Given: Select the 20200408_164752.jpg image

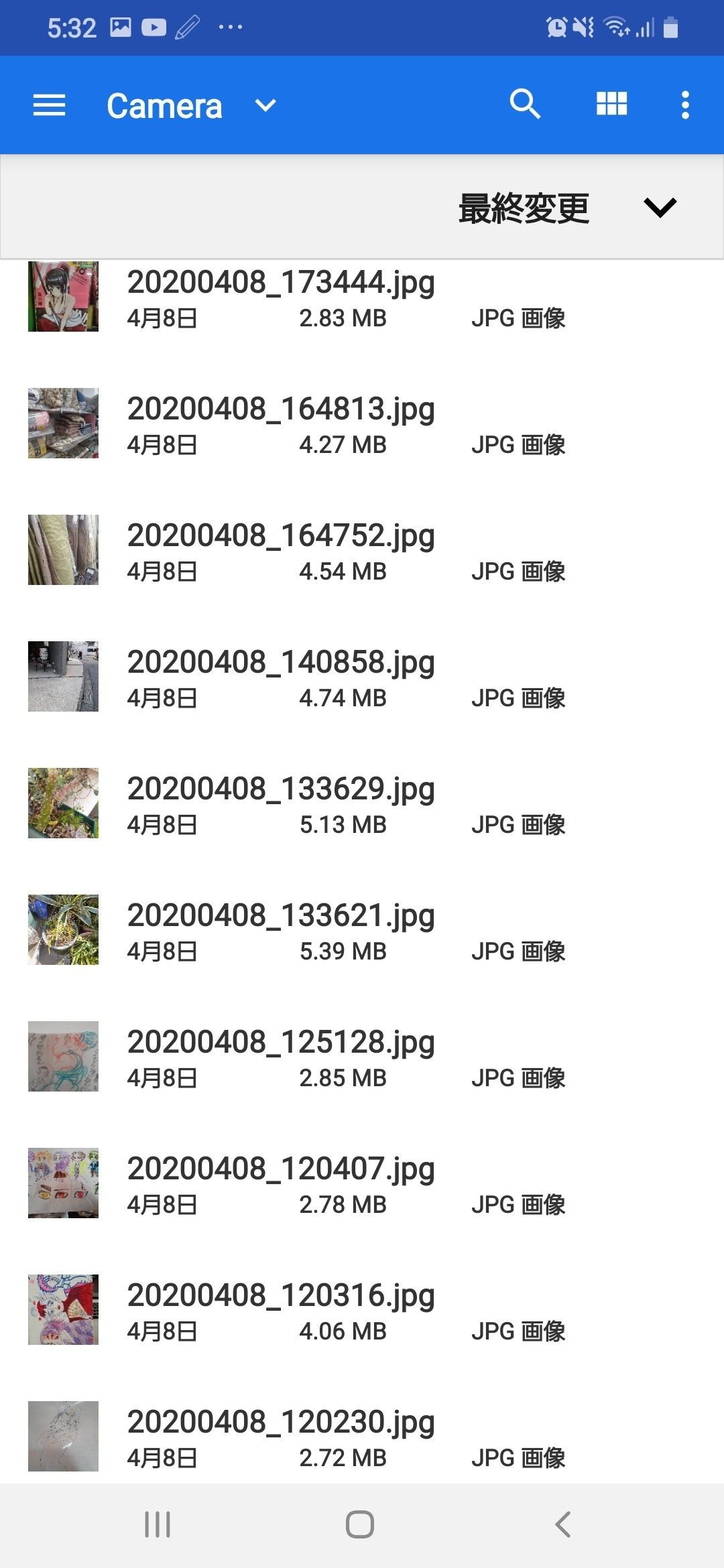Looking at the screenshot, I should tap(281, 550).
